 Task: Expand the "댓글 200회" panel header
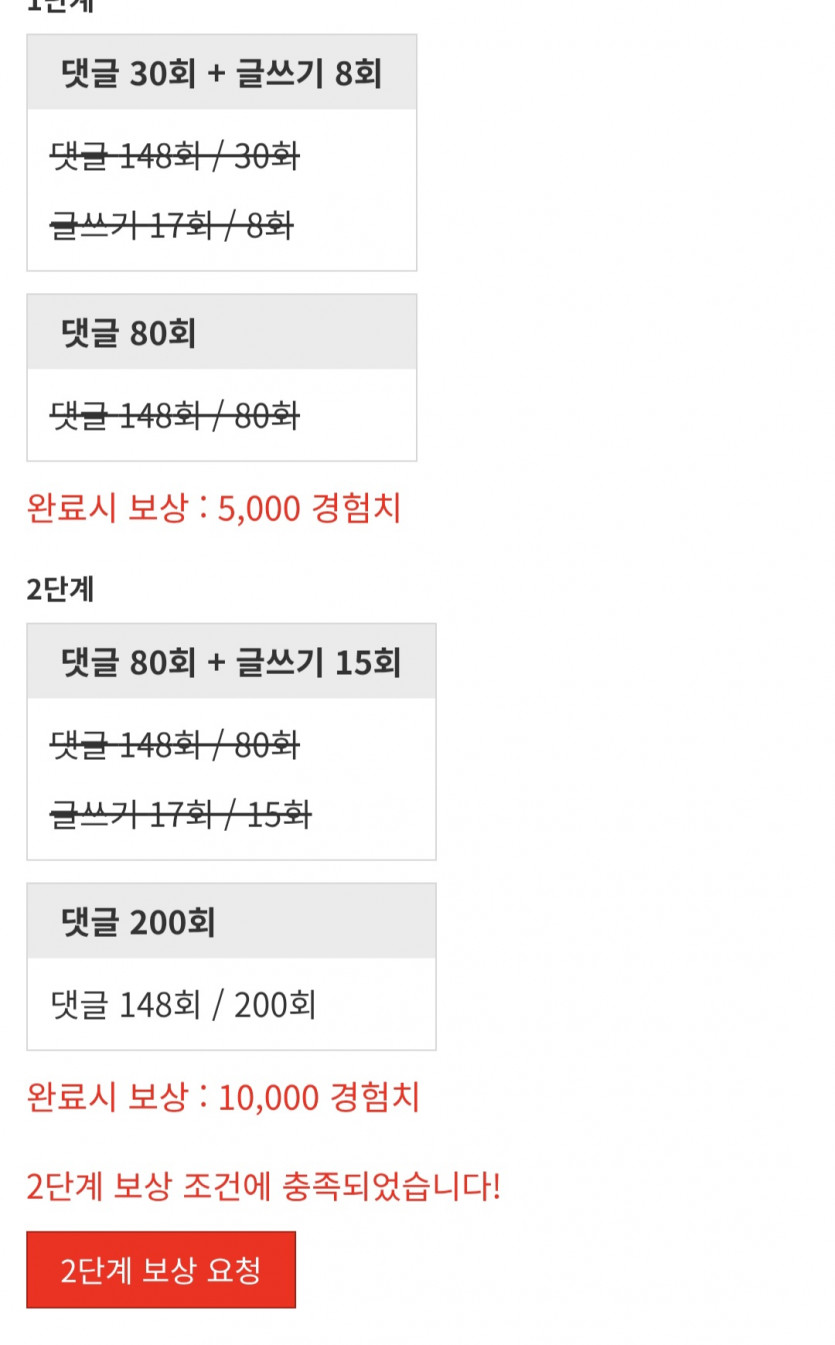231,921
